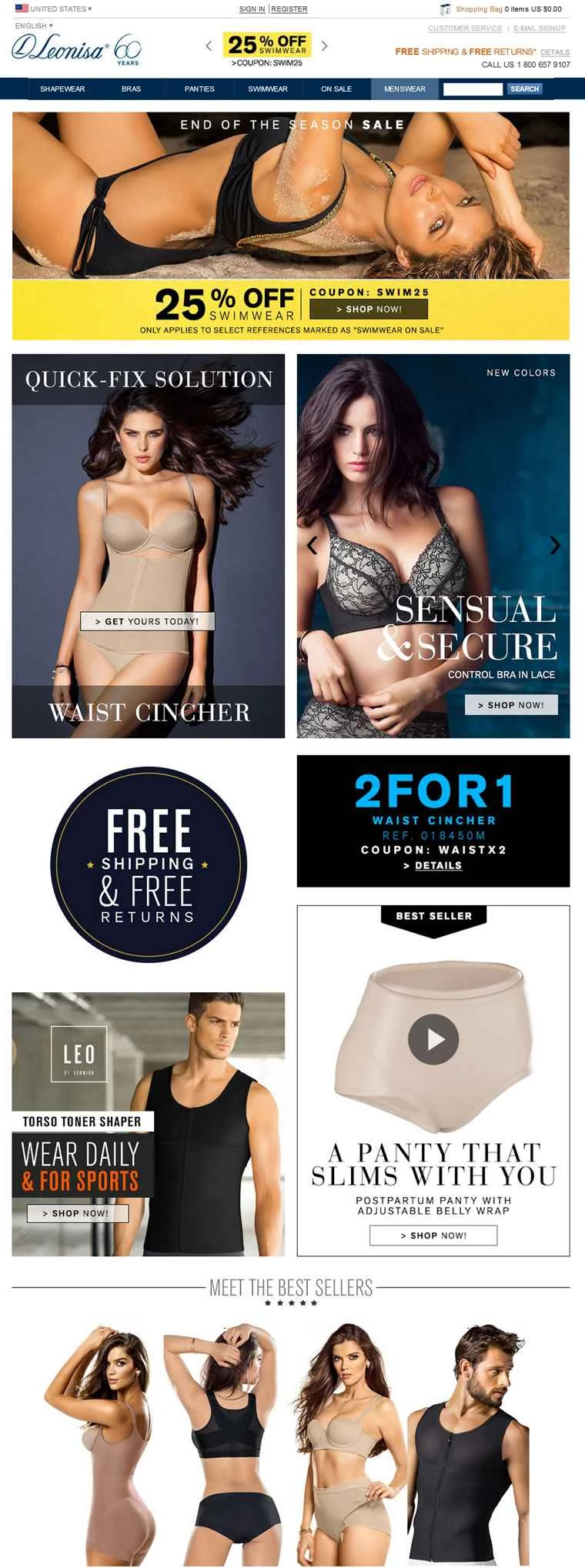Tap Shop Now under Torso Toner Shaper
The image size is (585, 1568).
pyautogui.click(x=78, y=1213)
